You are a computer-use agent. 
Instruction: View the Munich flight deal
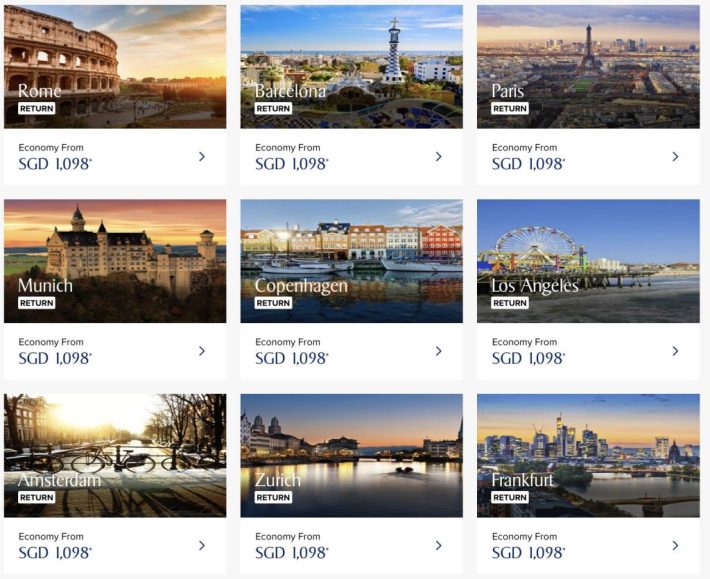(114, 290)
